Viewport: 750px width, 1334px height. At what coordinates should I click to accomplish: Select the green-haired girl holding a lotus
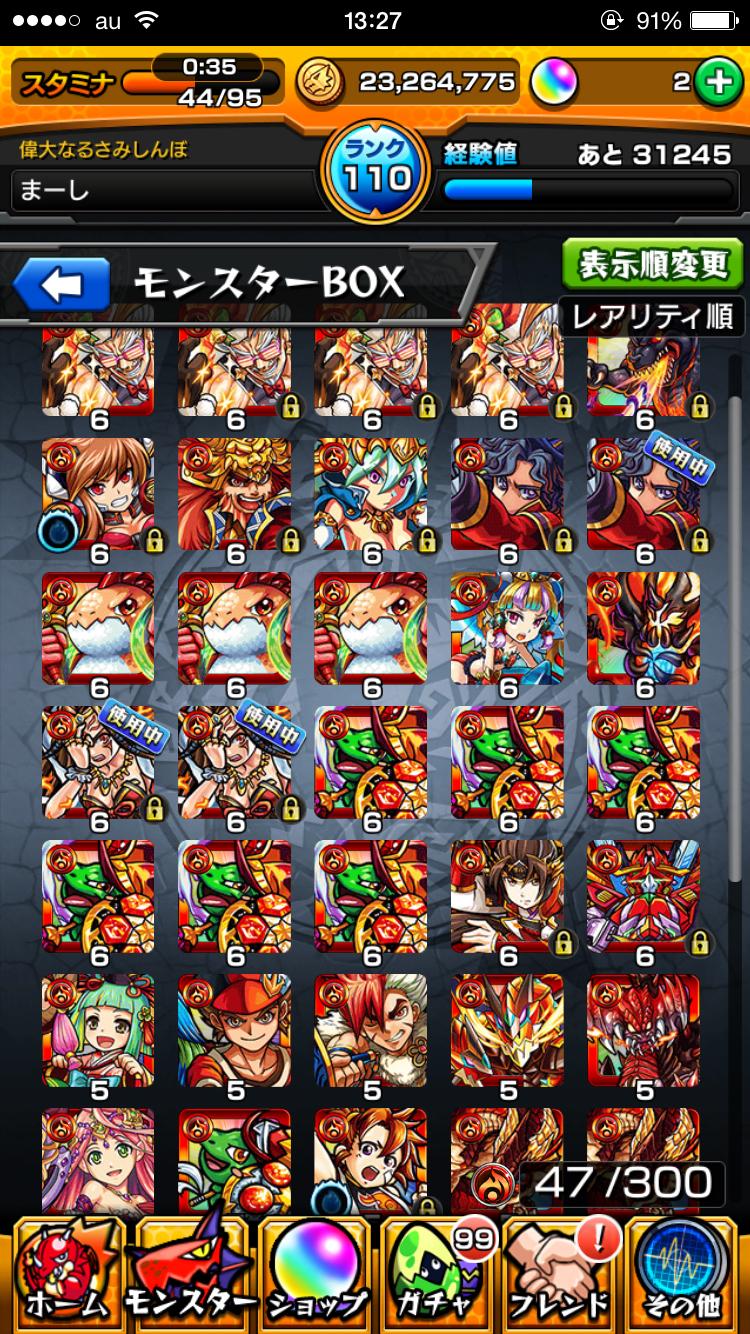tap(98, 1030)
